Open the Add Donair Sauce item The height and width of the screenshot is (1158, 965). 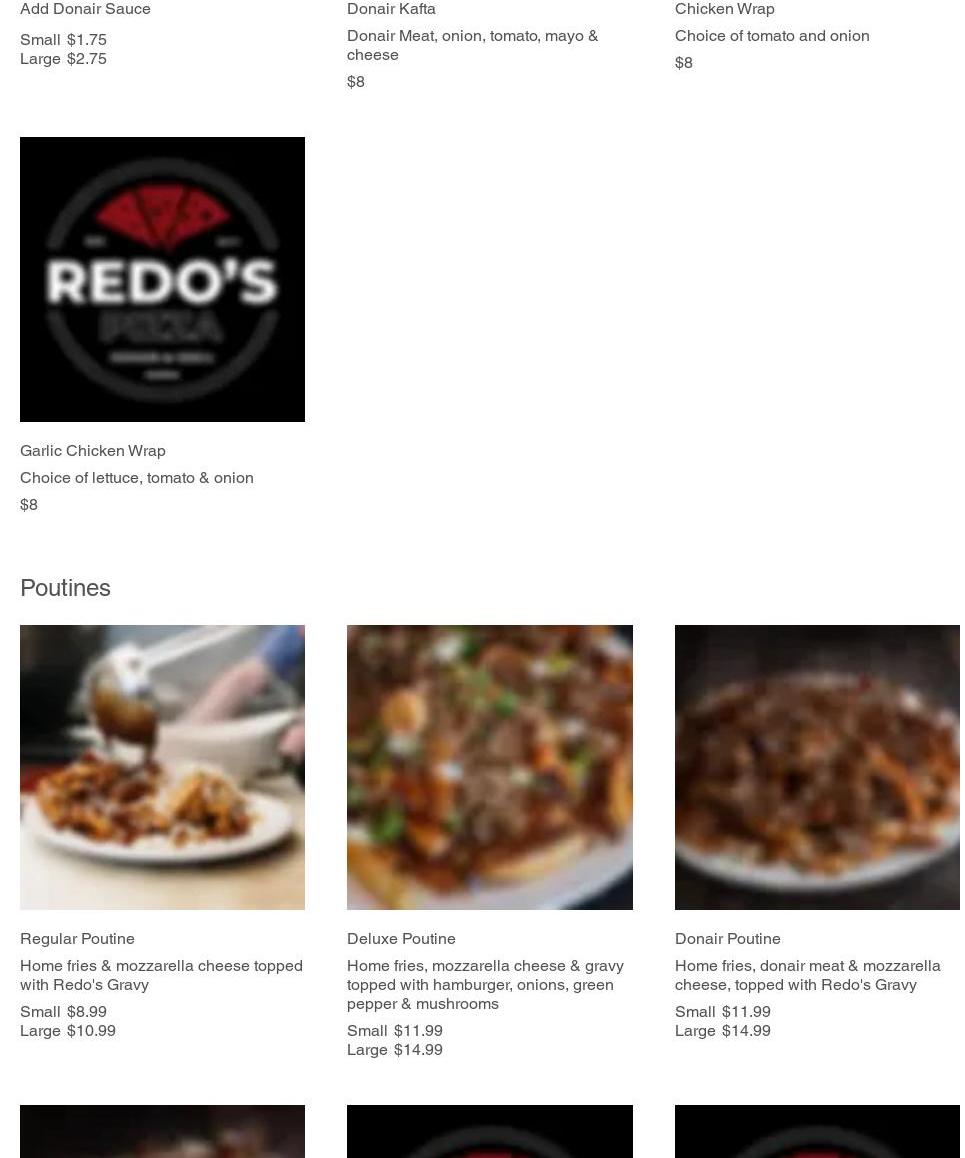tap(85, 9)
